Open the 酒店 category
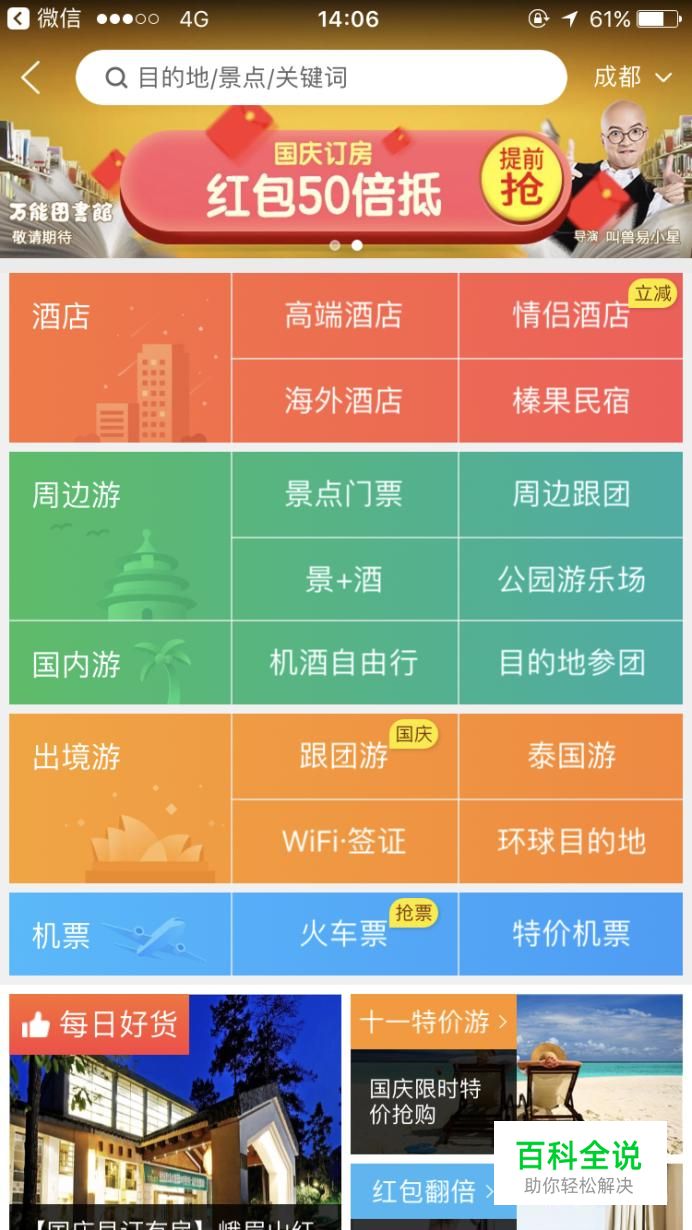 pos(120,358)
